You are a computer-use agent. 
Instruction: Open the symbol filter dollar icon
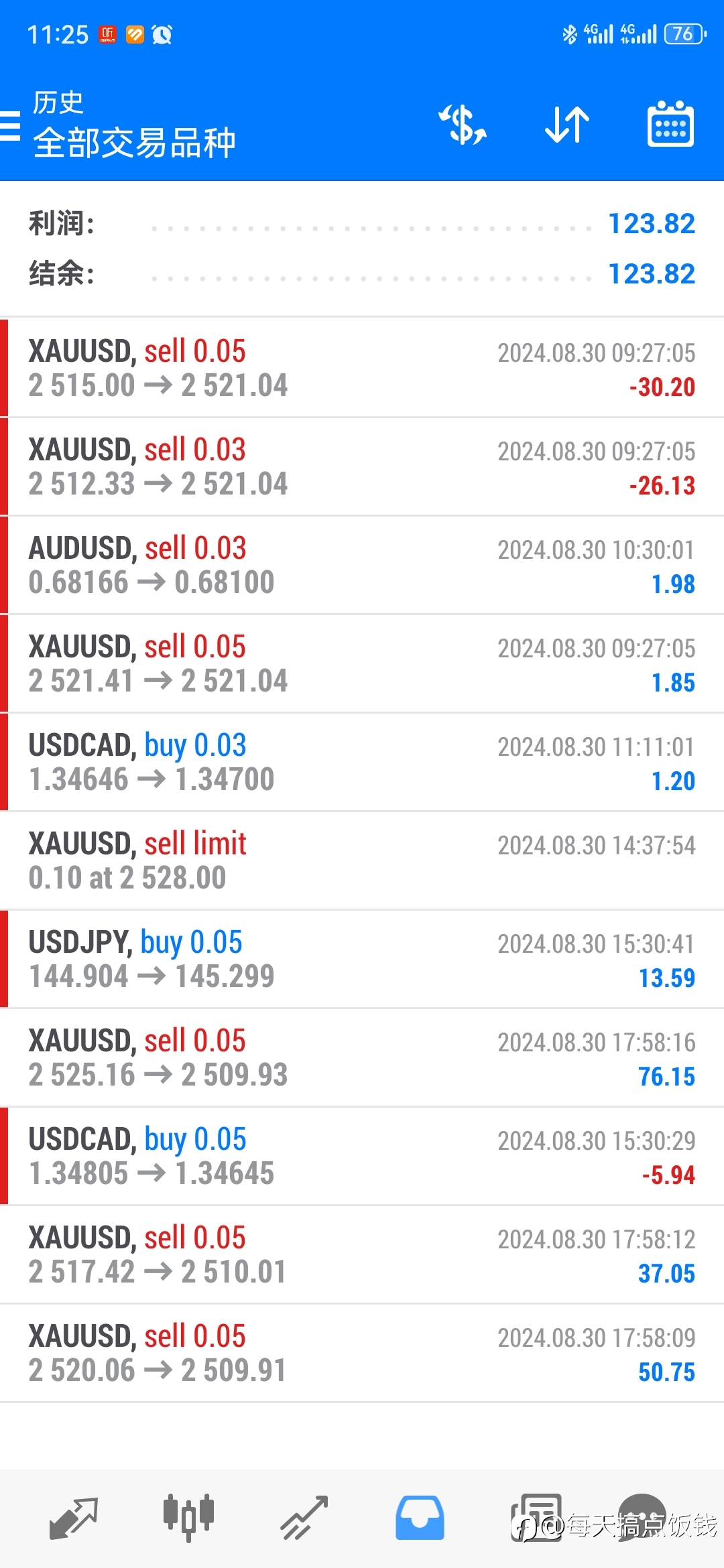pos(463,125)
